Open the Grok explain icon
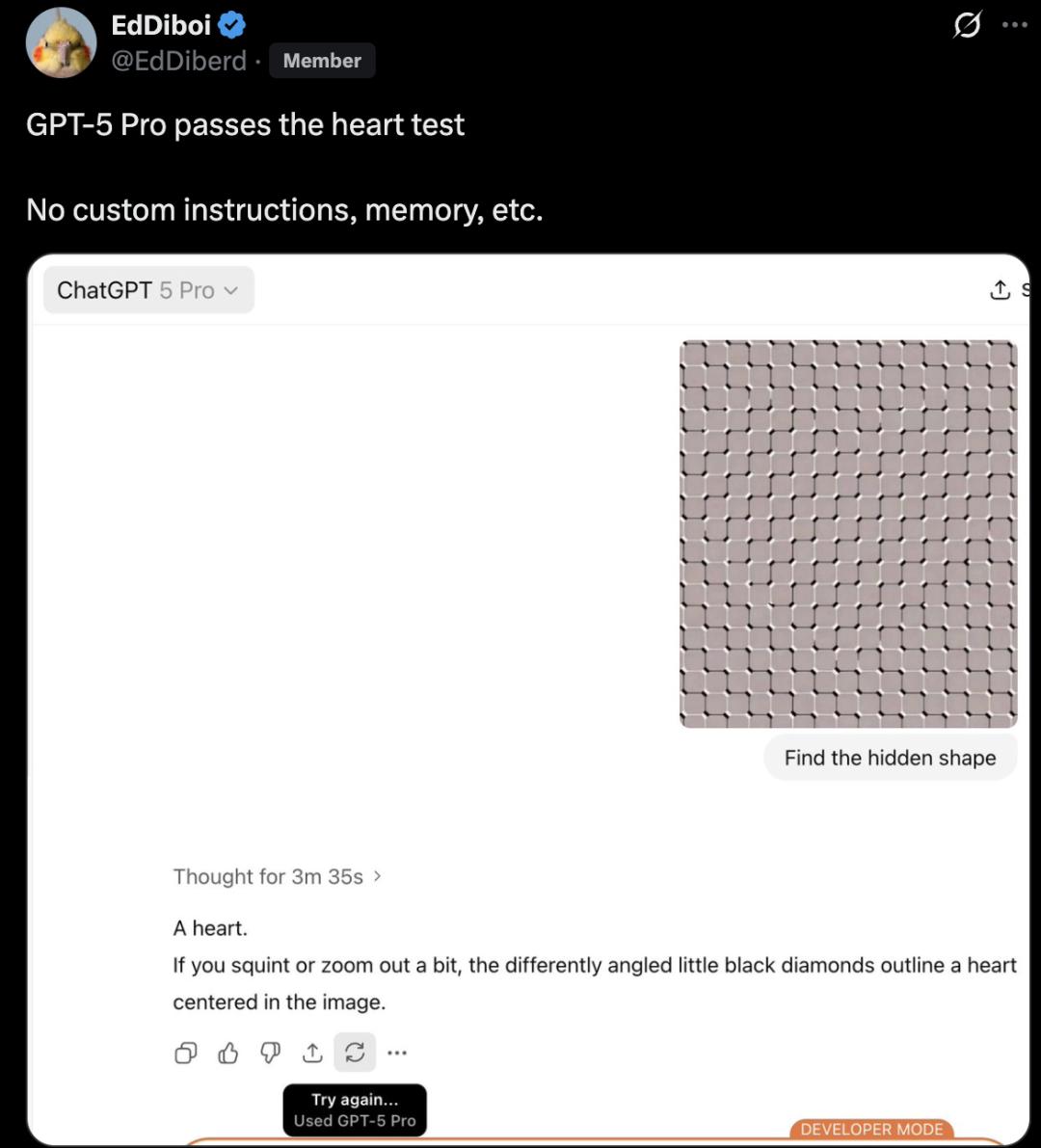Image resolution: width=1041 pixels, height=1148 pixels. 967,25
